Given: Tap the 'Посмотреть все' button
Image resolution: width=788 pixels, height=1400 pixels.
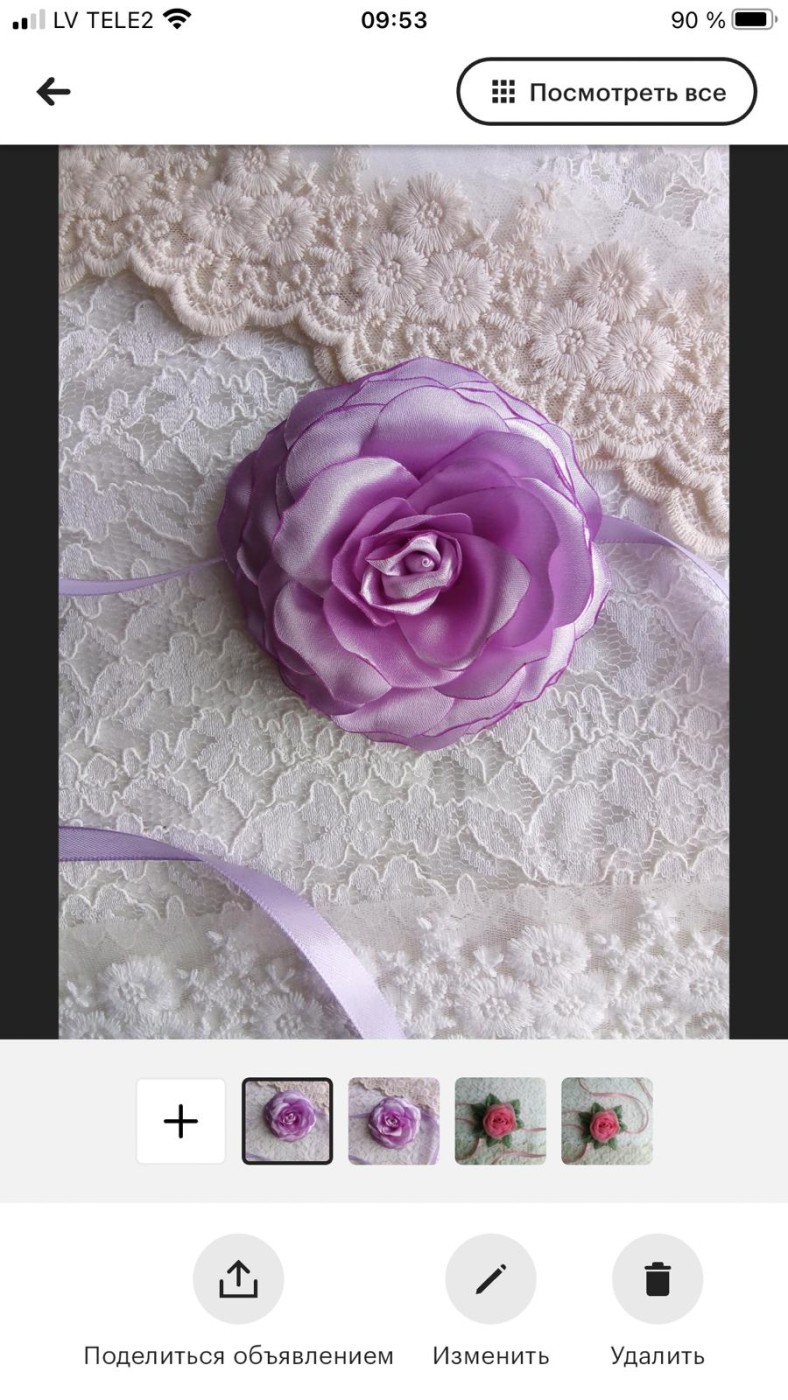Looking at the screenshot, I should pos(607,92).
